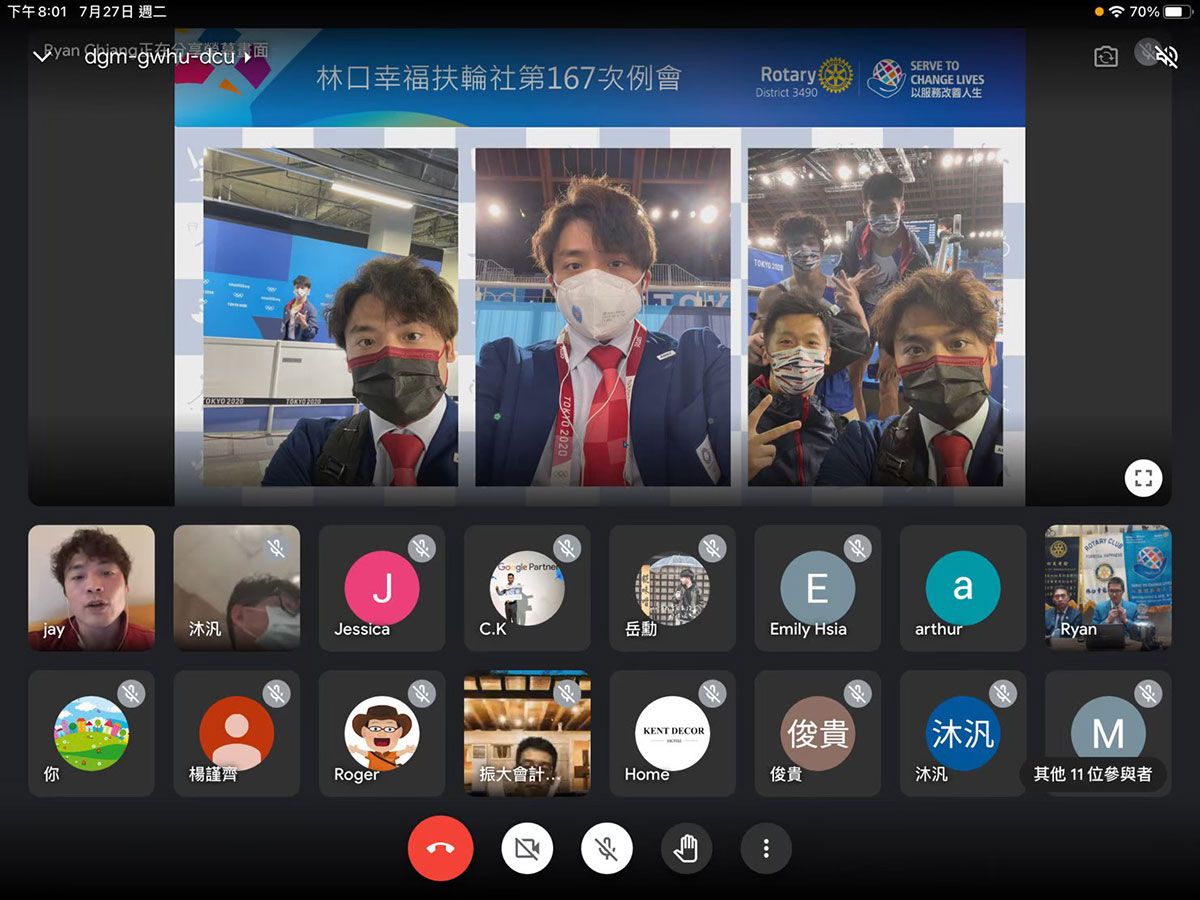
Task: Select Jessica's participant tile
Action: pyautogui.click(x=381, y=588)
